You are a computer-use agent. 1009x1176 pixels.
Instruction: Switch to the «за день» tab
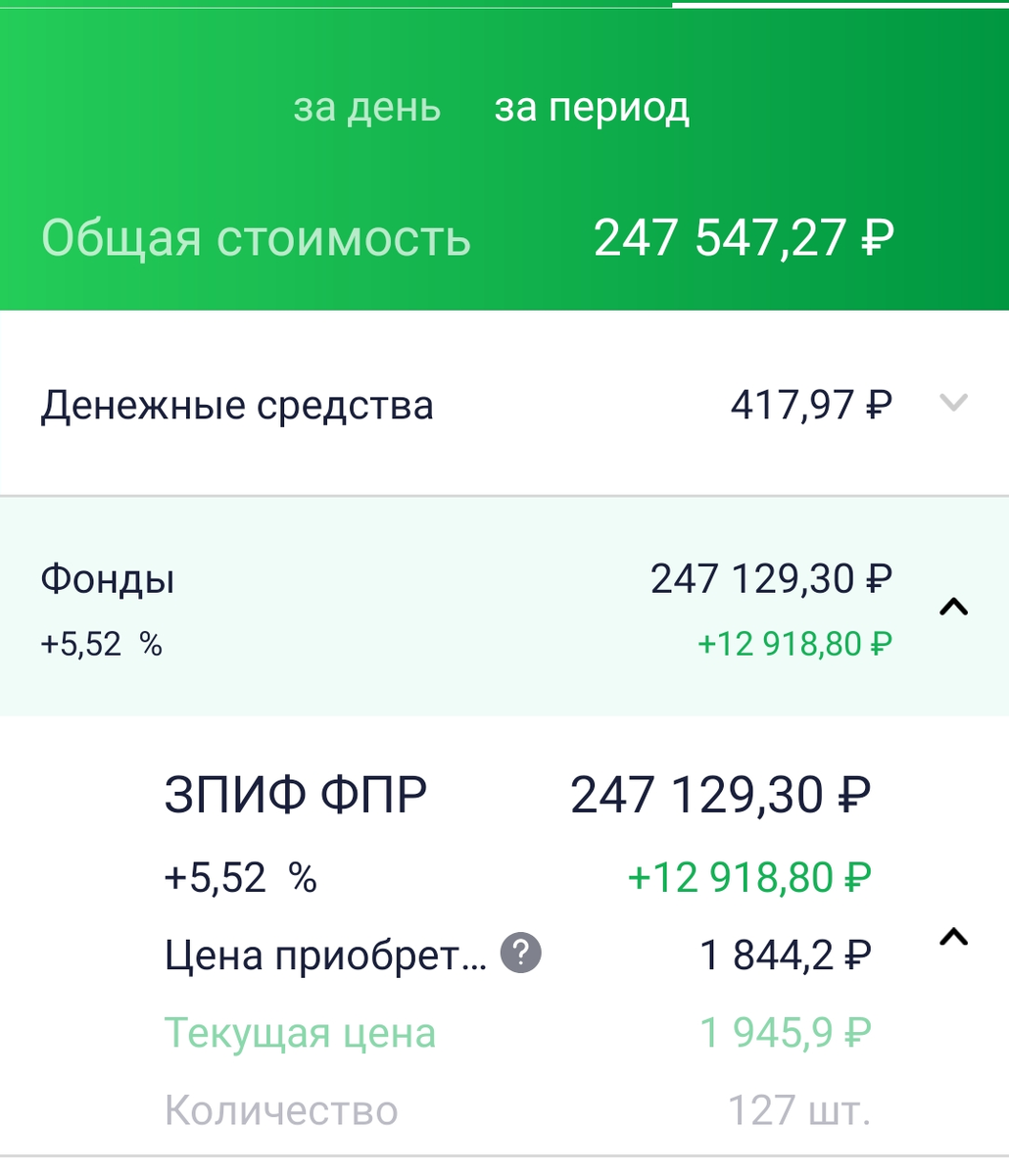pyautogui.click(x=366, y=108)
